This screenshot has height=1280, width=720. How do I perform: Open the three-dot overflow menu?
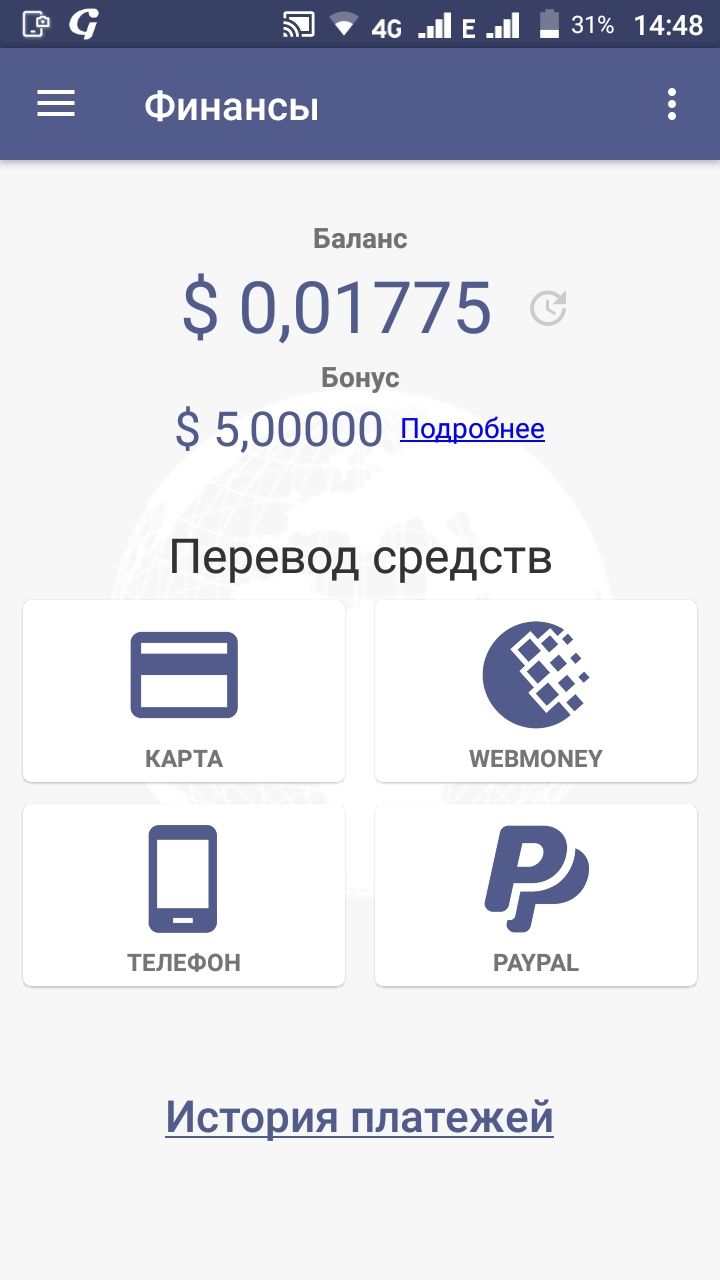(672, 104)
